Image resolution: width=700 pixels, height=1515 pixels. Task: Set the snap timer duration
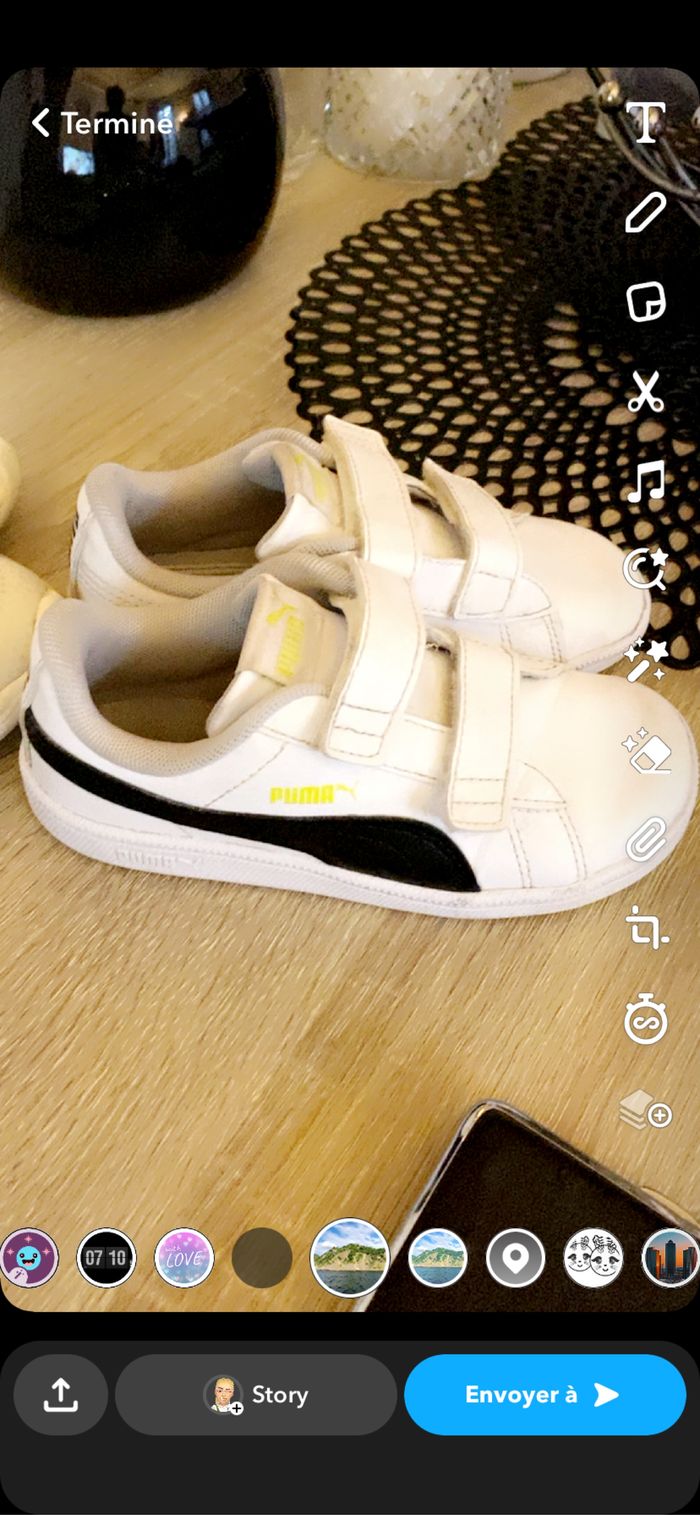(x=646, y=1020)
